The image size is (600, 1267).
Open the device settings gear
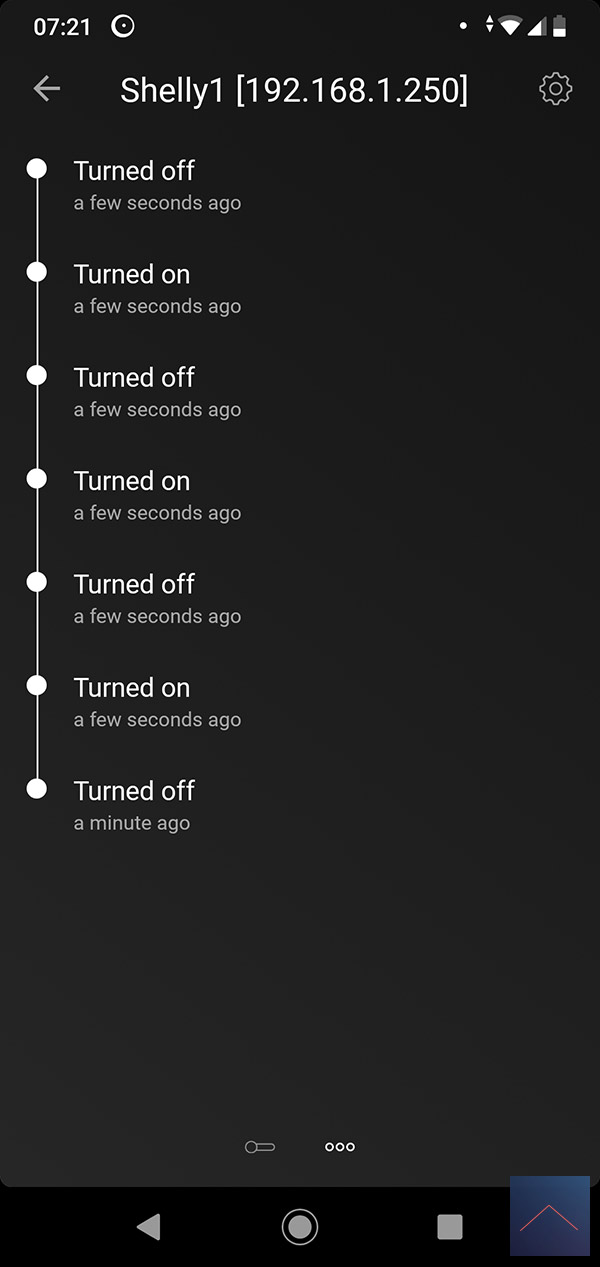[555, 89]
